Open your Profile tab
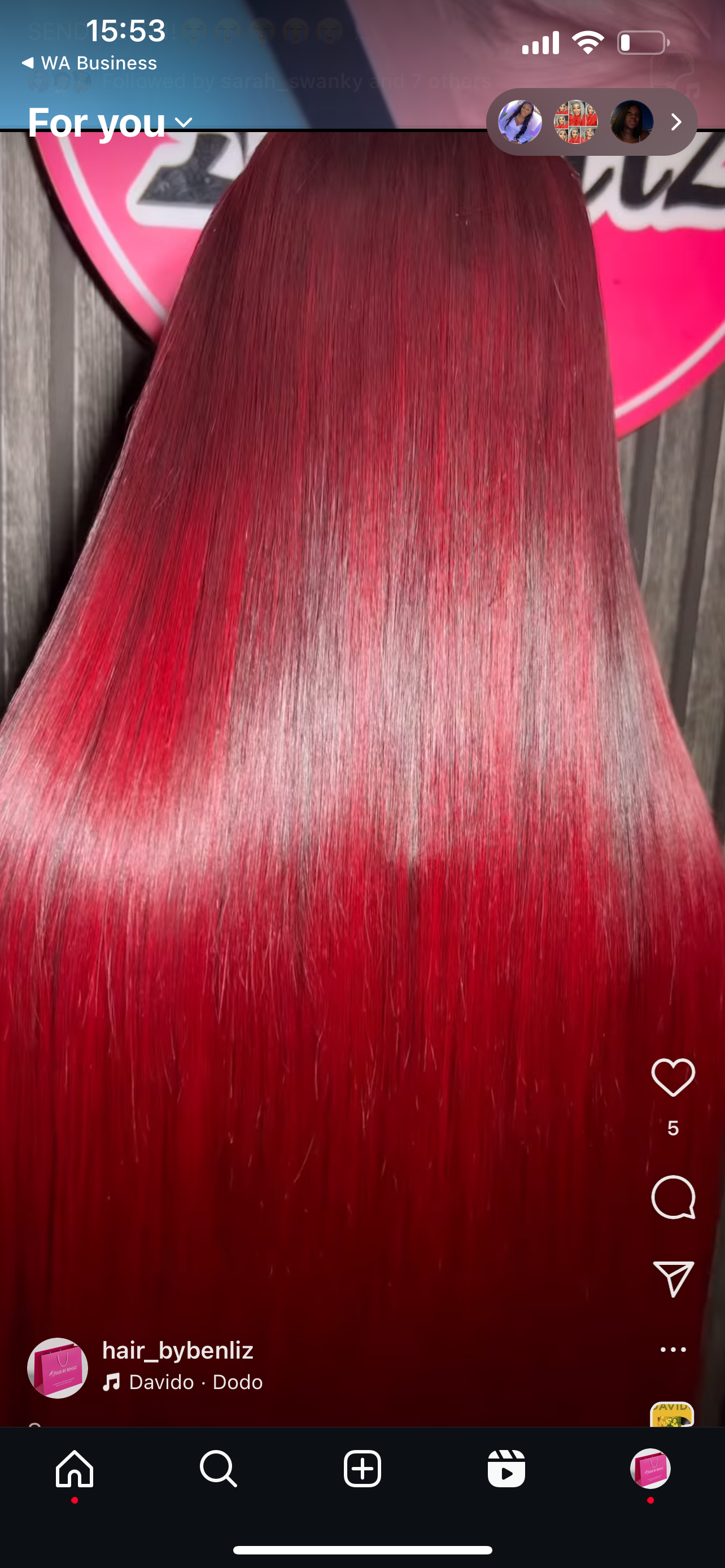 pos(650,1468)
